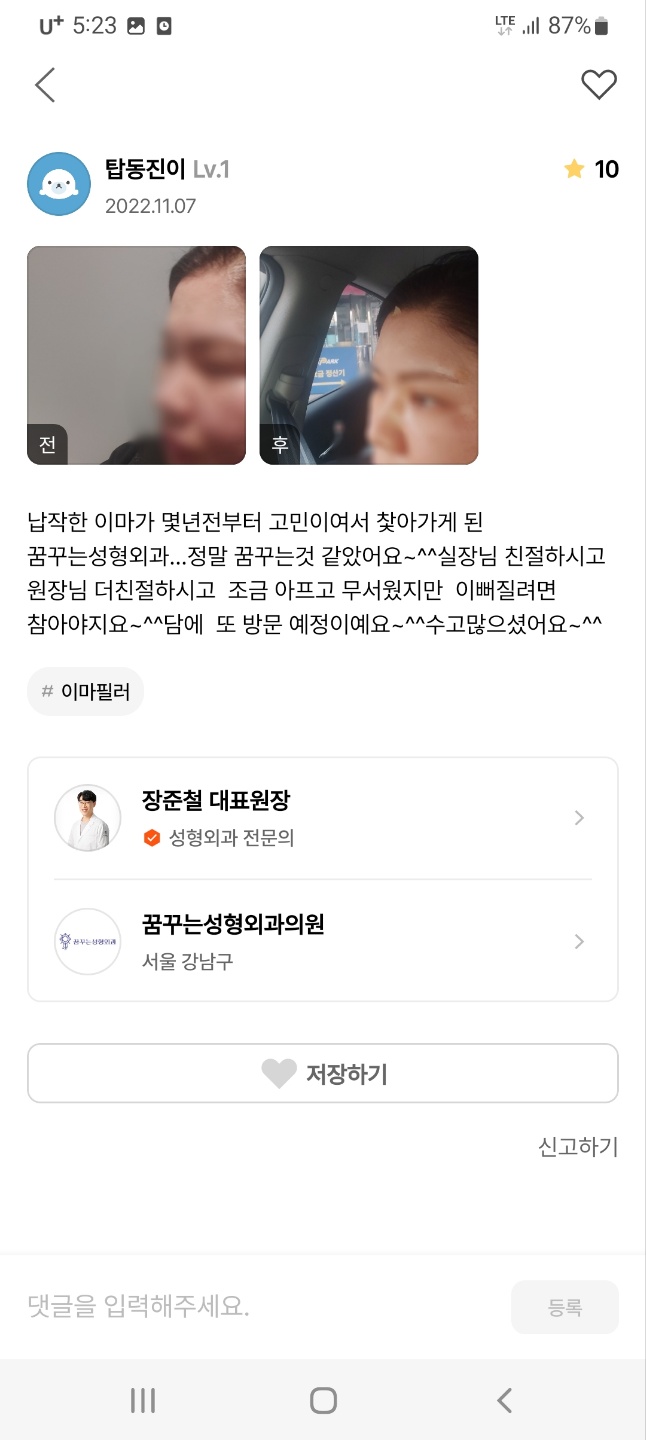Go to the home screen
The image size is (646, 1440).
pyautogui.click(x=323, y=1400)
